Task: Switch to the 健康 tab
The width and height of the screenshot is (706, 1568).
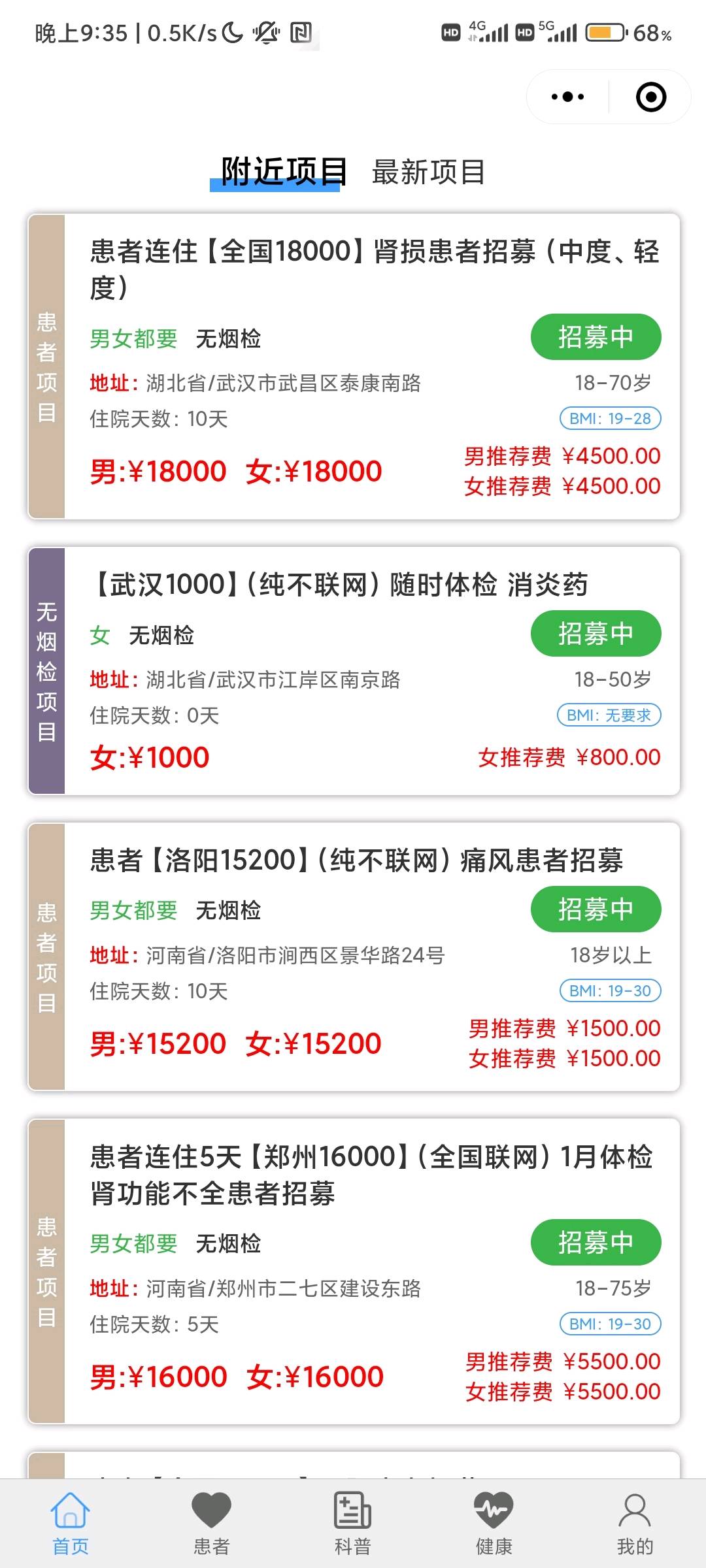Action: 494,1524
